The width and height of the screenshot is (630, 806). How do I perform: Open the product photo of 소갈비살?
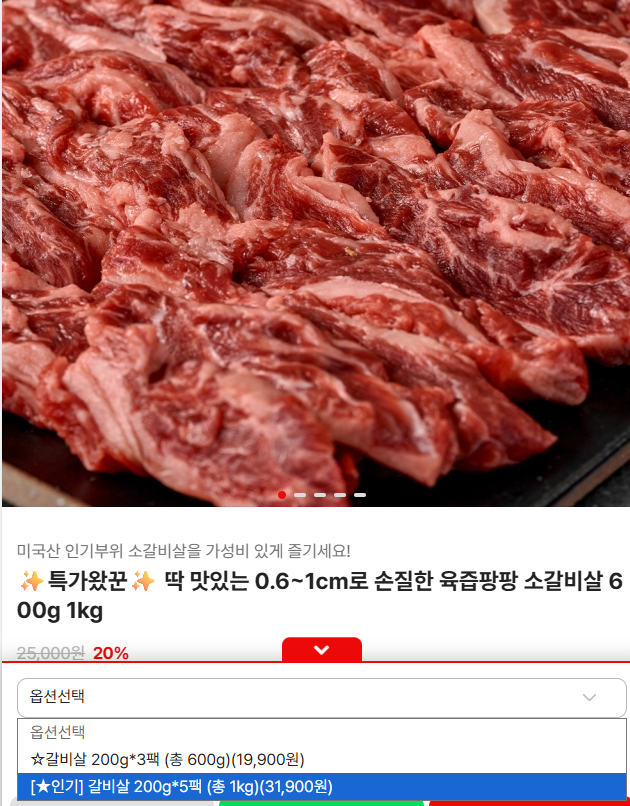click(315, 250)
